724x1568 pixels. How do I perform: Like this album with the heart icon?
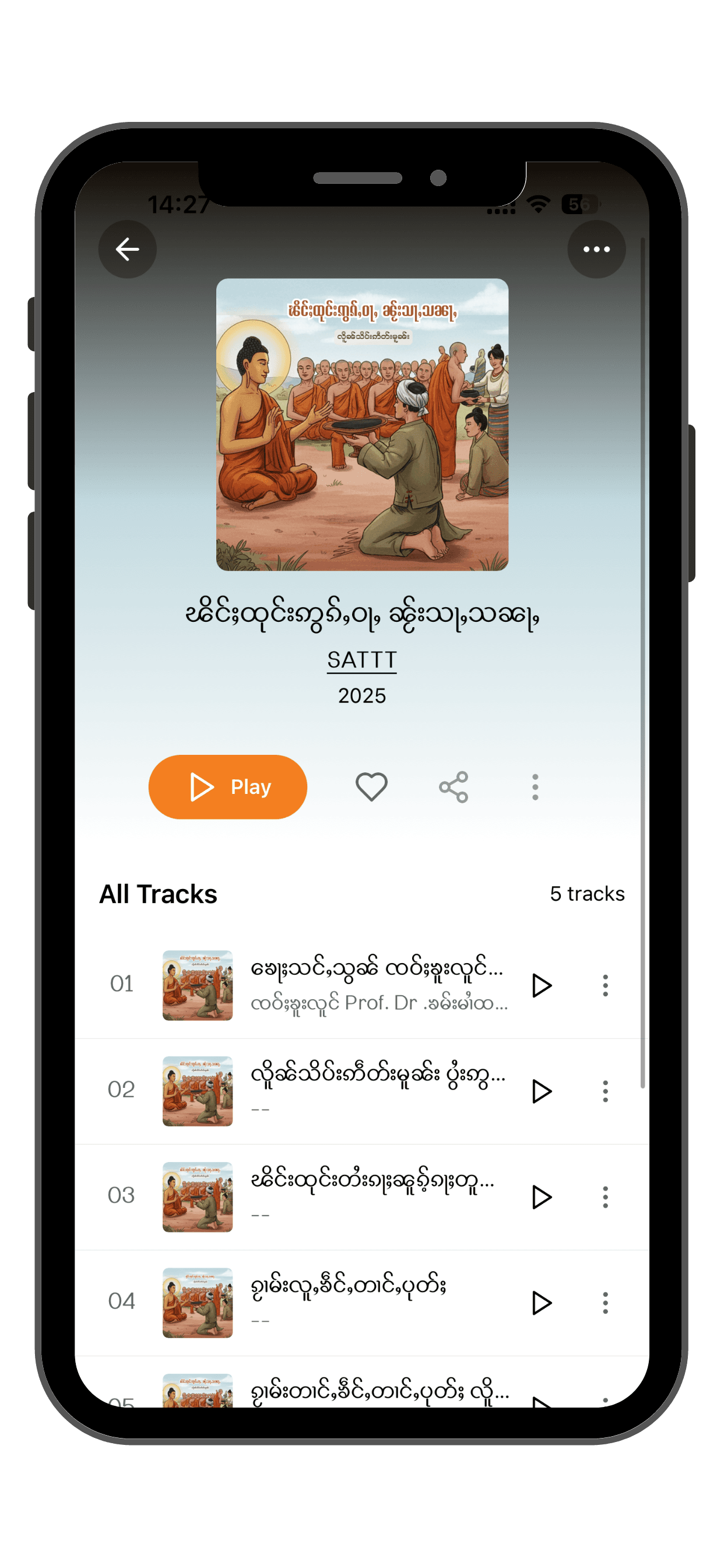click(x=371, y=786)
